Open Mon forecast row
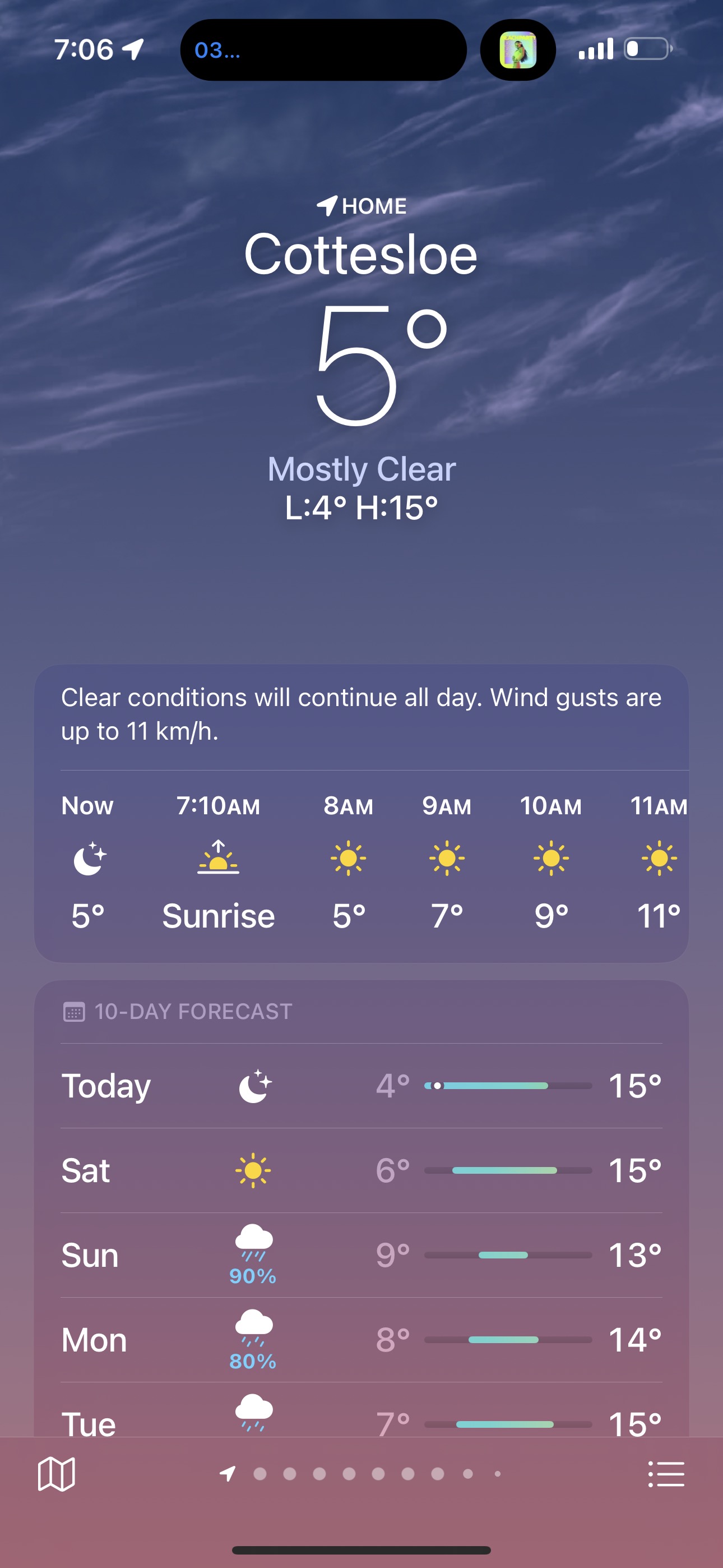Viewport: 723px width, 1568px height. 361,1340
